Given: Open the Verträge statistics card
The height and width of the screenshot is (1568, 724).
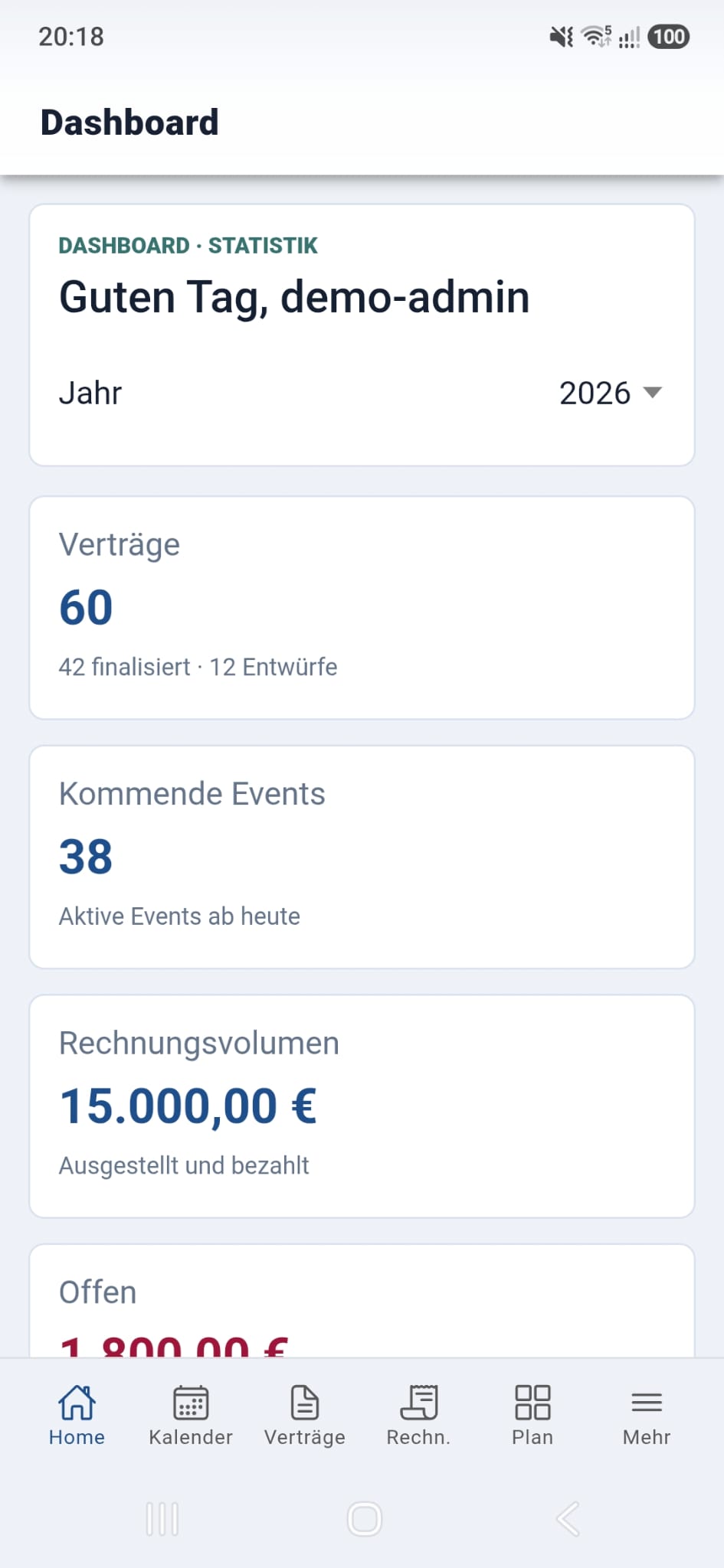Looking at the screenshot, I should coord(362,608).
